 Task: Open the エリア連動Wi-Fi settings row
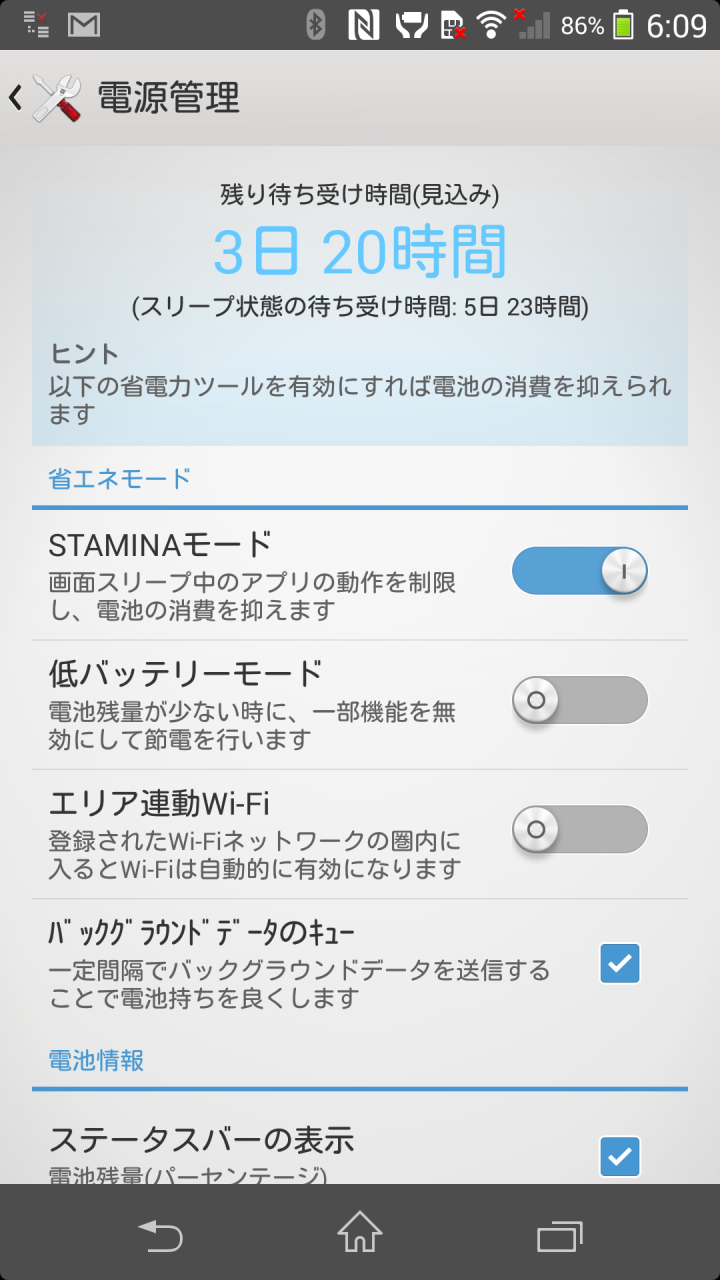click(x=360, y=834)
